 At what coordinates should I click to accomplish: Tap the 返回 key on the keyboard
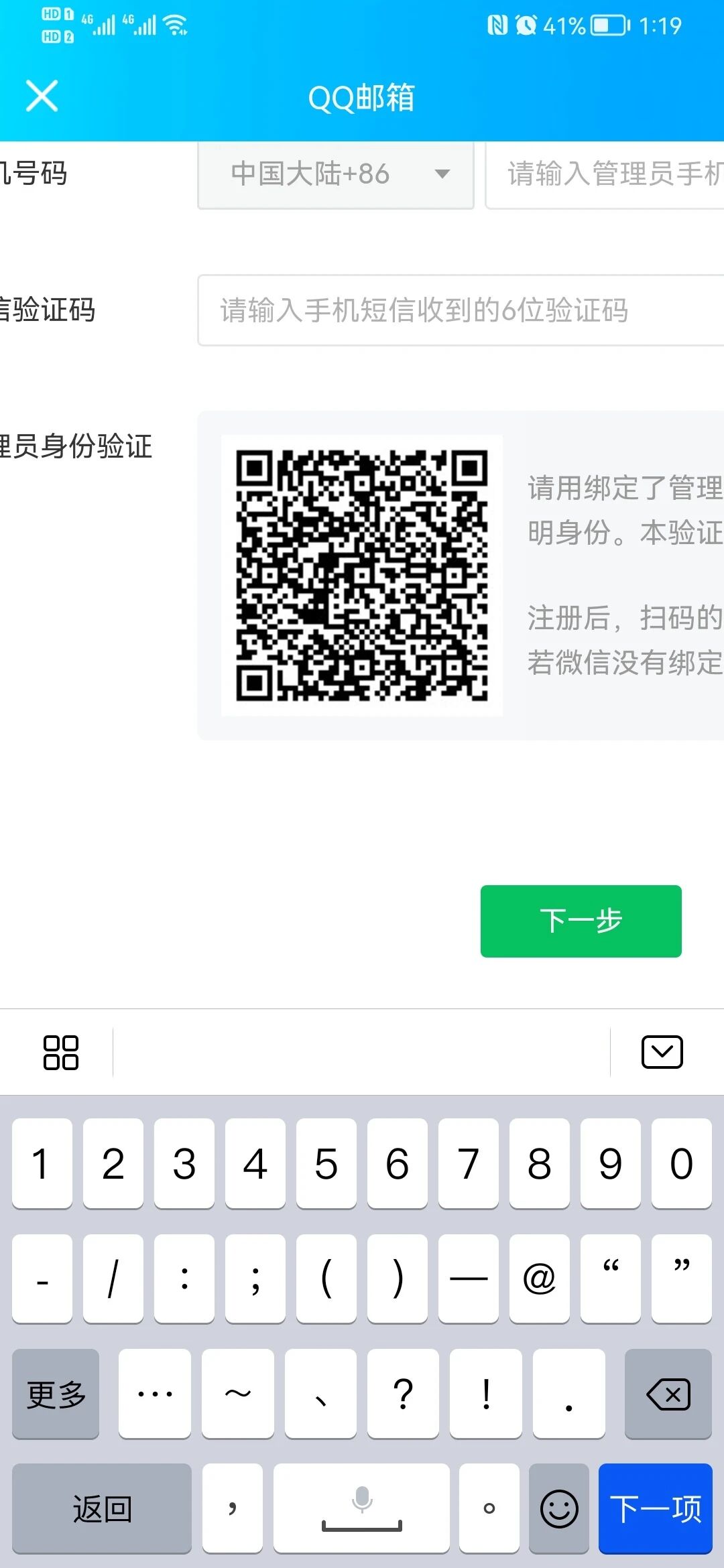(102, 1508)
